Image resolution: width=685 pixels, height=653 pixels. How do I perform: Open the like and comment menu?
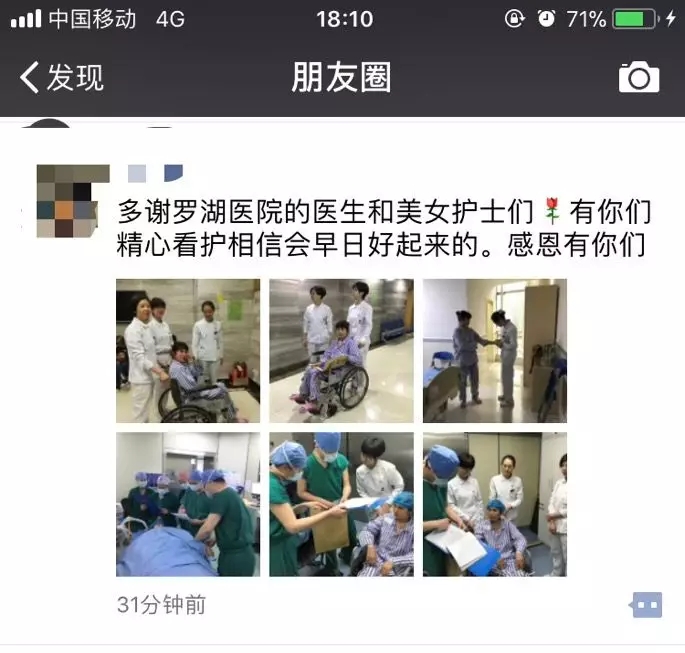click(646, 604)
